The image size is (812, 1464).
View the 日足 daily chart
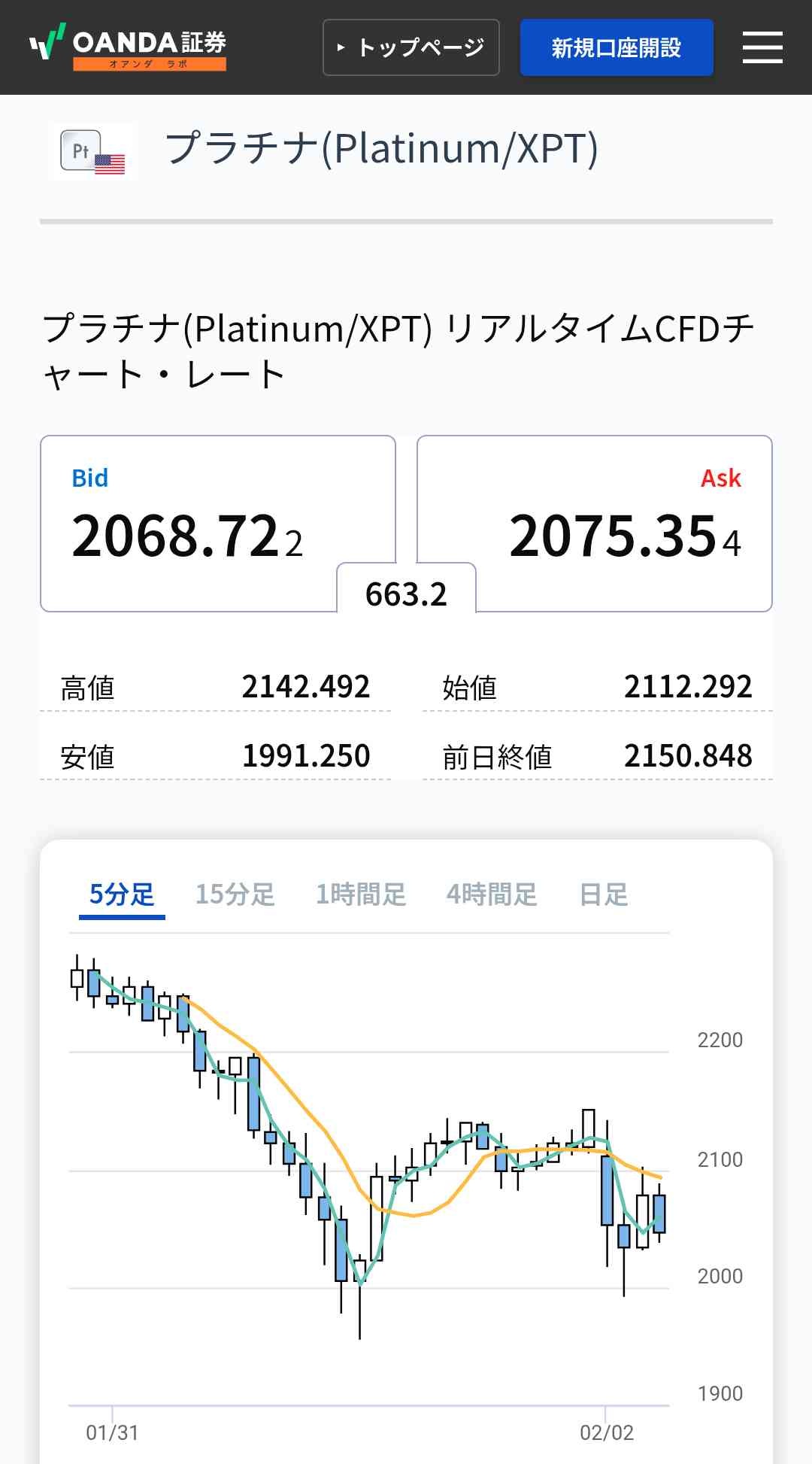tap(604, 894)
